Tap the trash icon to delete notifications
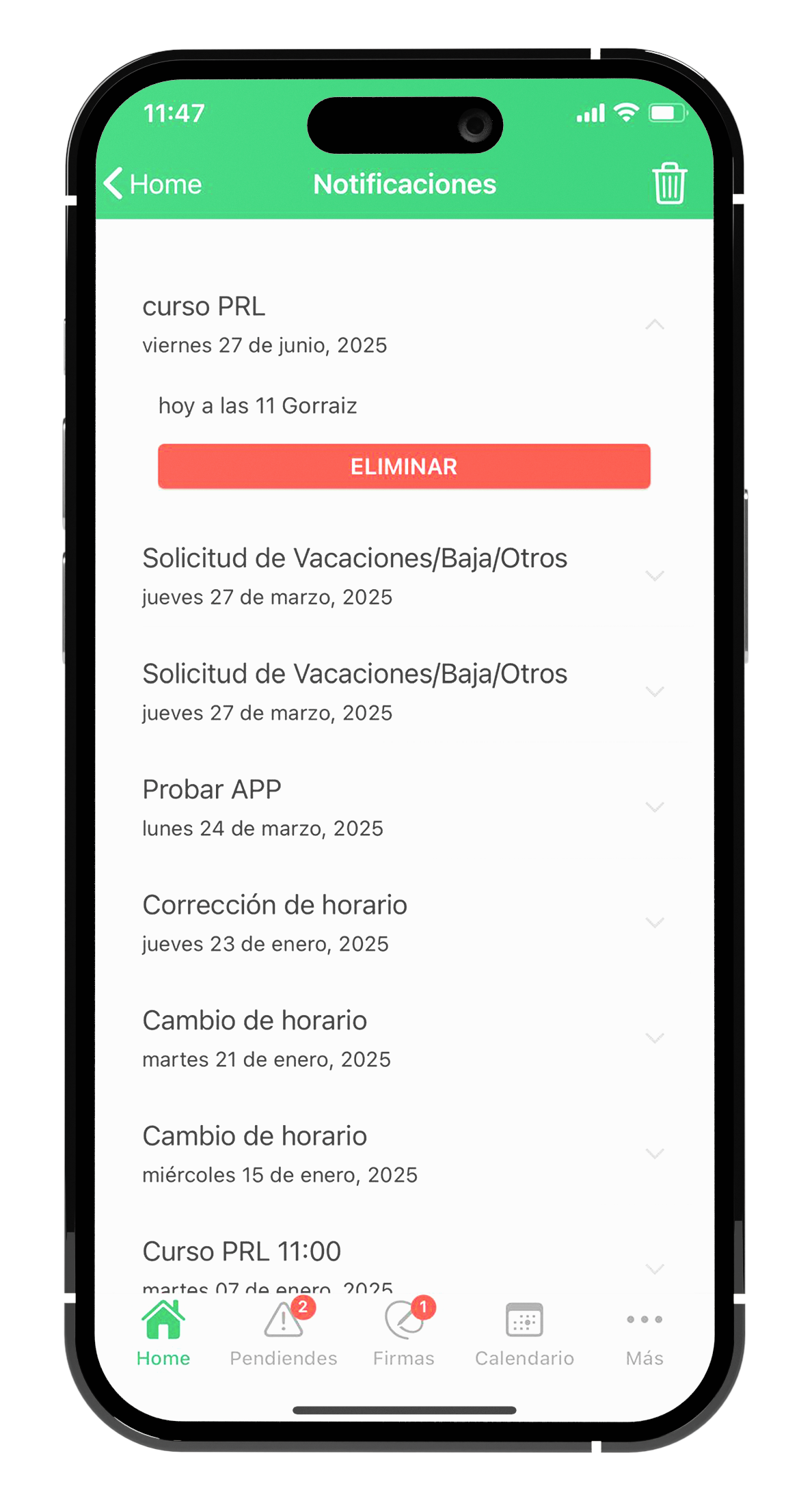The width and height of the screenshot is (812, 1501). (x=669, y=183)
